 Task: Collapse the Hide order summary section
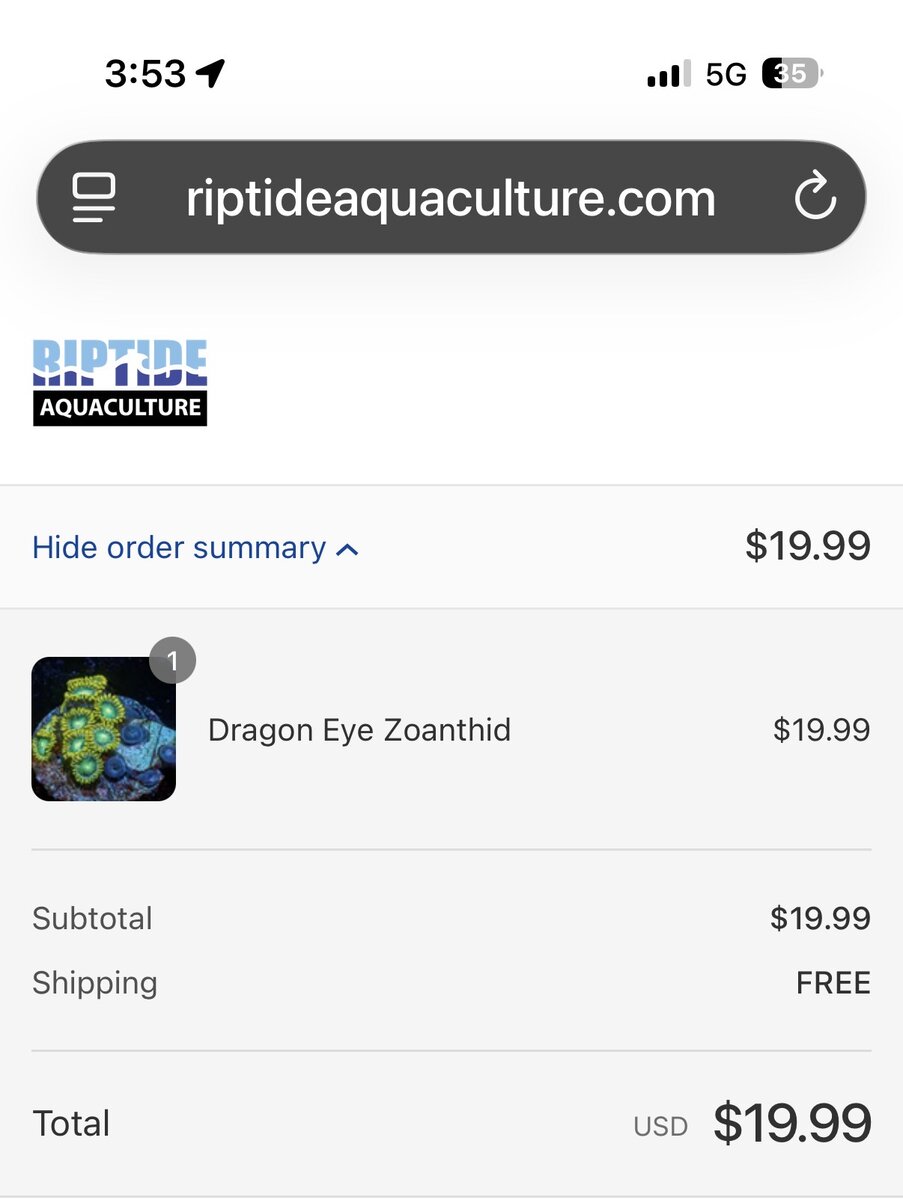pyautogui.click(x=196, y=548)
